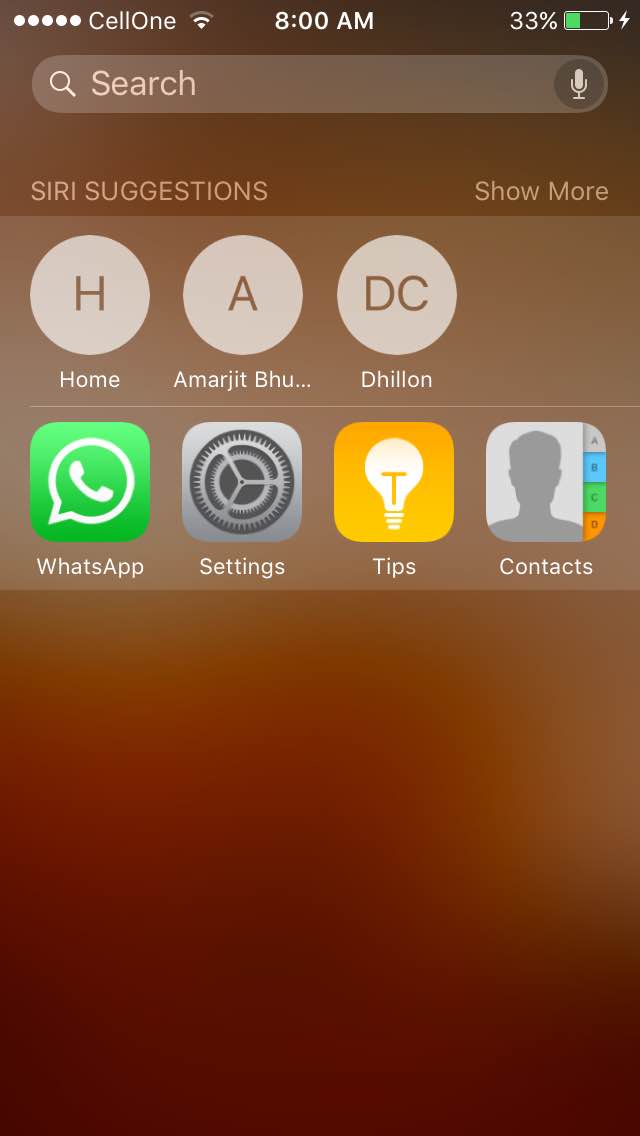Screen dimensions: 640x1136
Task: Open the Tips app
Action: tap(394, 482)
